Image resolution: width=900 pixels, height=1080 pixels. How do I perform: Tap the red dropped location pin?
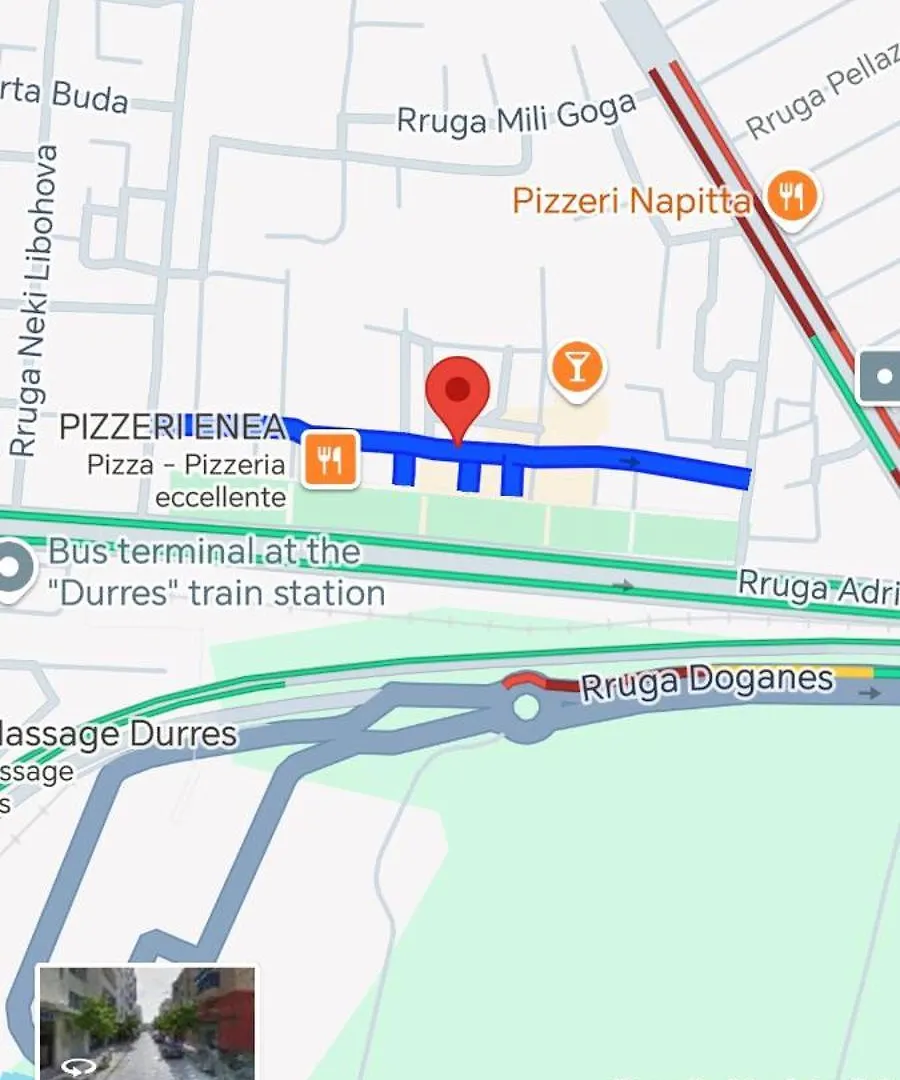coord(458,392)
